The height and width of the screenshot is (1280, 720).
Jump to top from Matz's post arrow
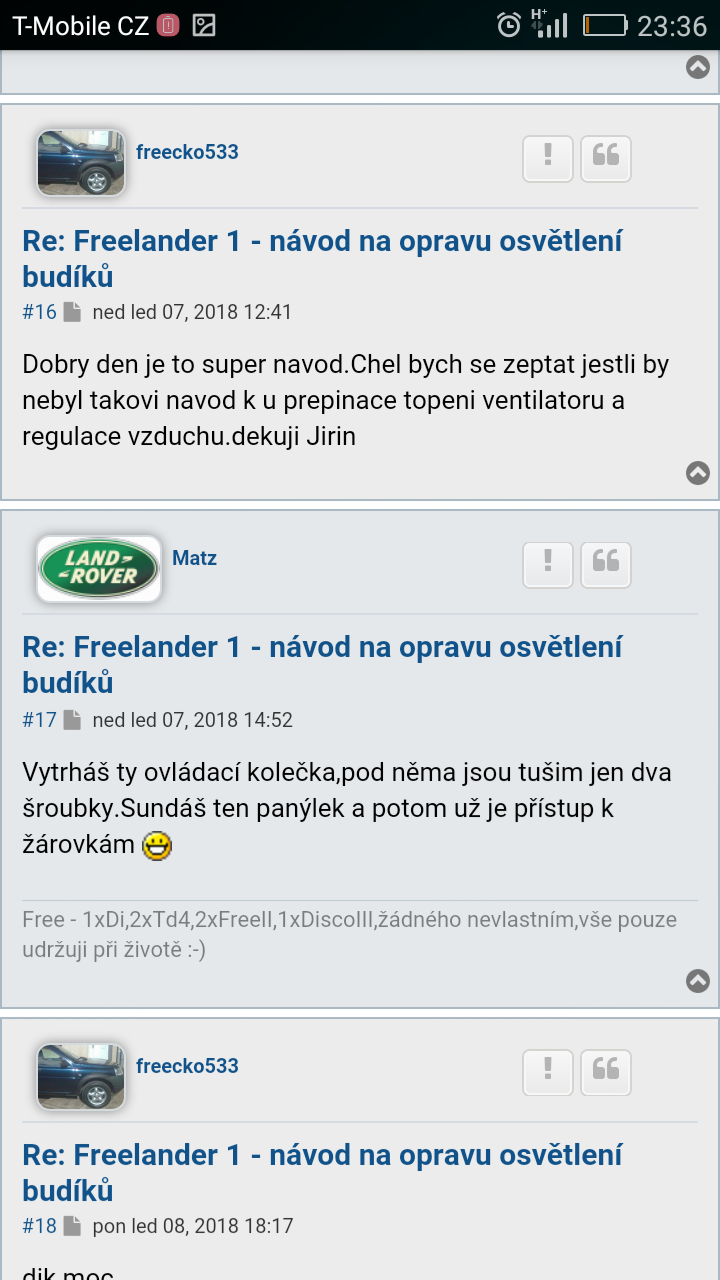click(x=698, y=981)
